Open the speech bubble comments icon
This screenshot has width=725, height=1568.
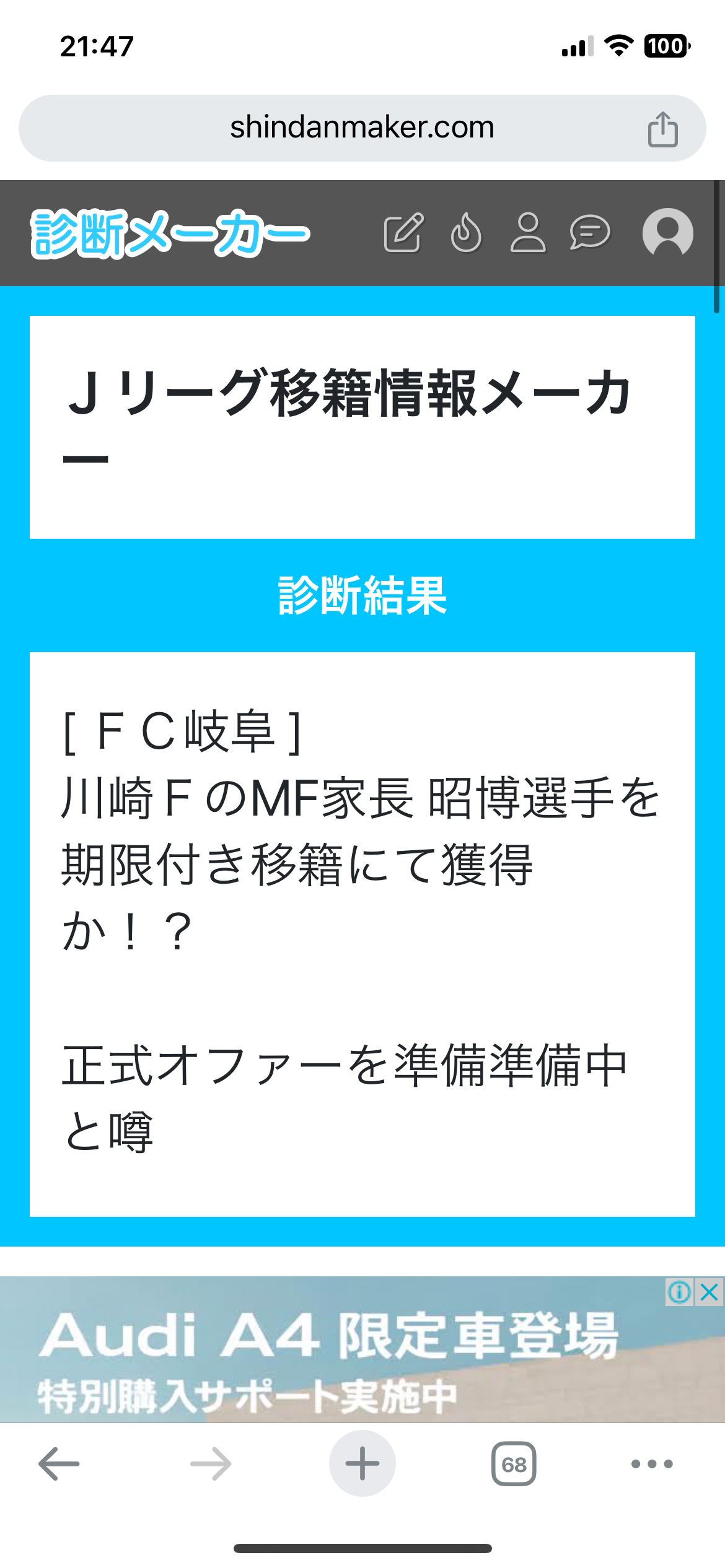[590, 233]
